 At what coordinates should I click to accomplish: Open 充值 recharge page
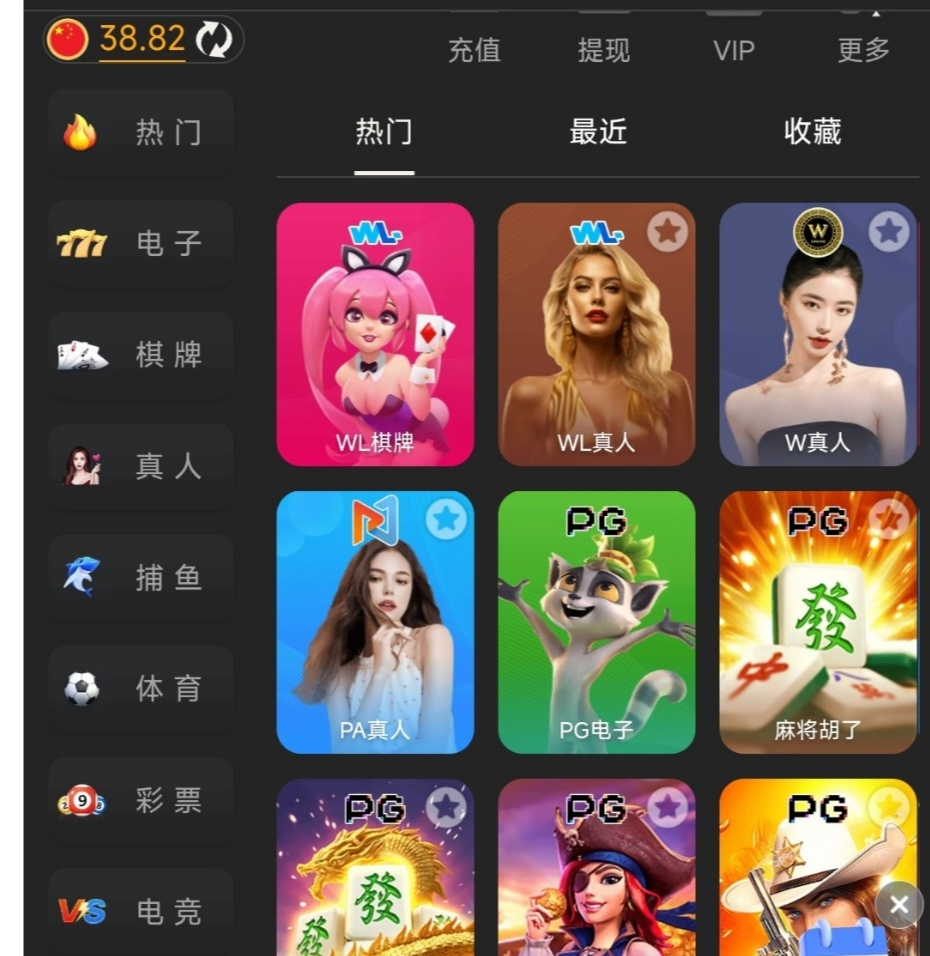474,50
